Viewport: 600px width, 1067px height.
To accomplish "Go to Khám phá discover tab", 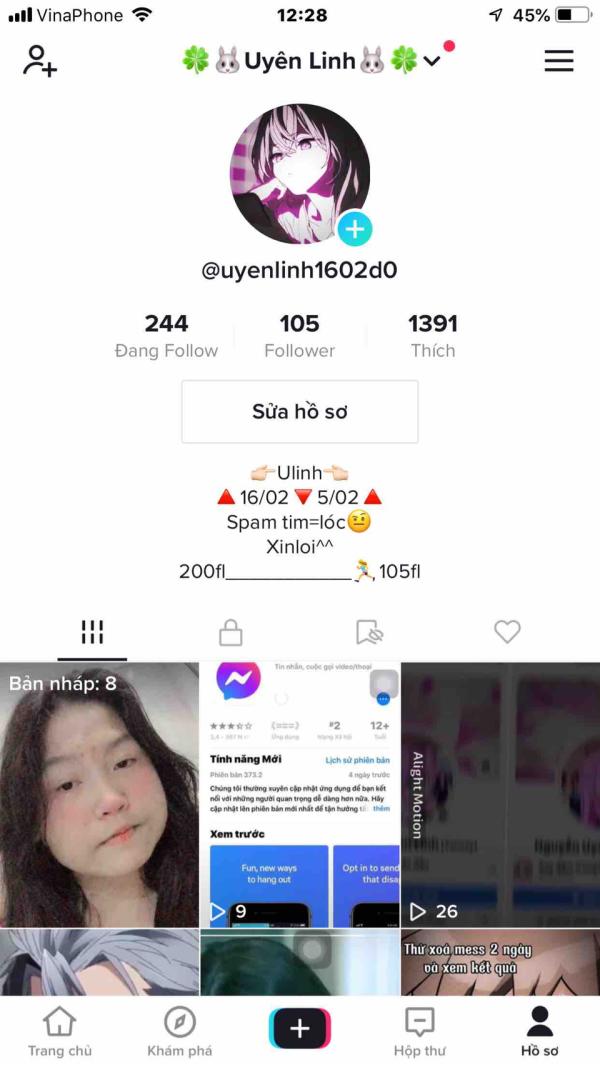I will click(x=180, y=1032).
